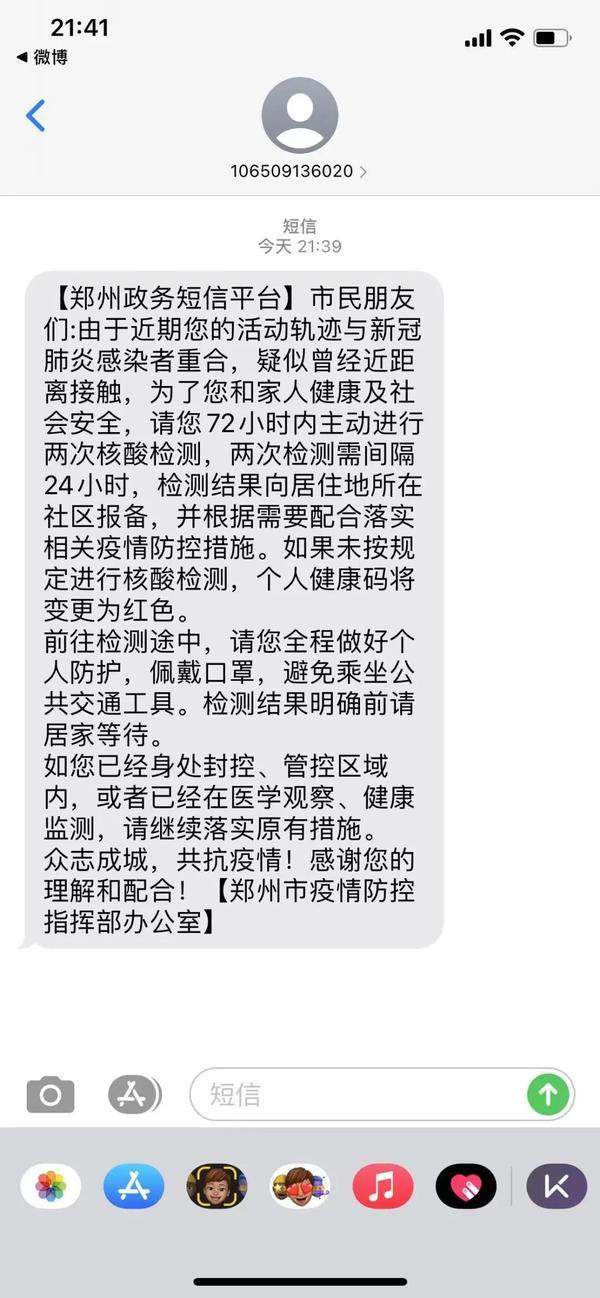Viewport: 600px width, 1298px height.
Task: Toggle the App Store apps drawer
Action: (134, 1094)
